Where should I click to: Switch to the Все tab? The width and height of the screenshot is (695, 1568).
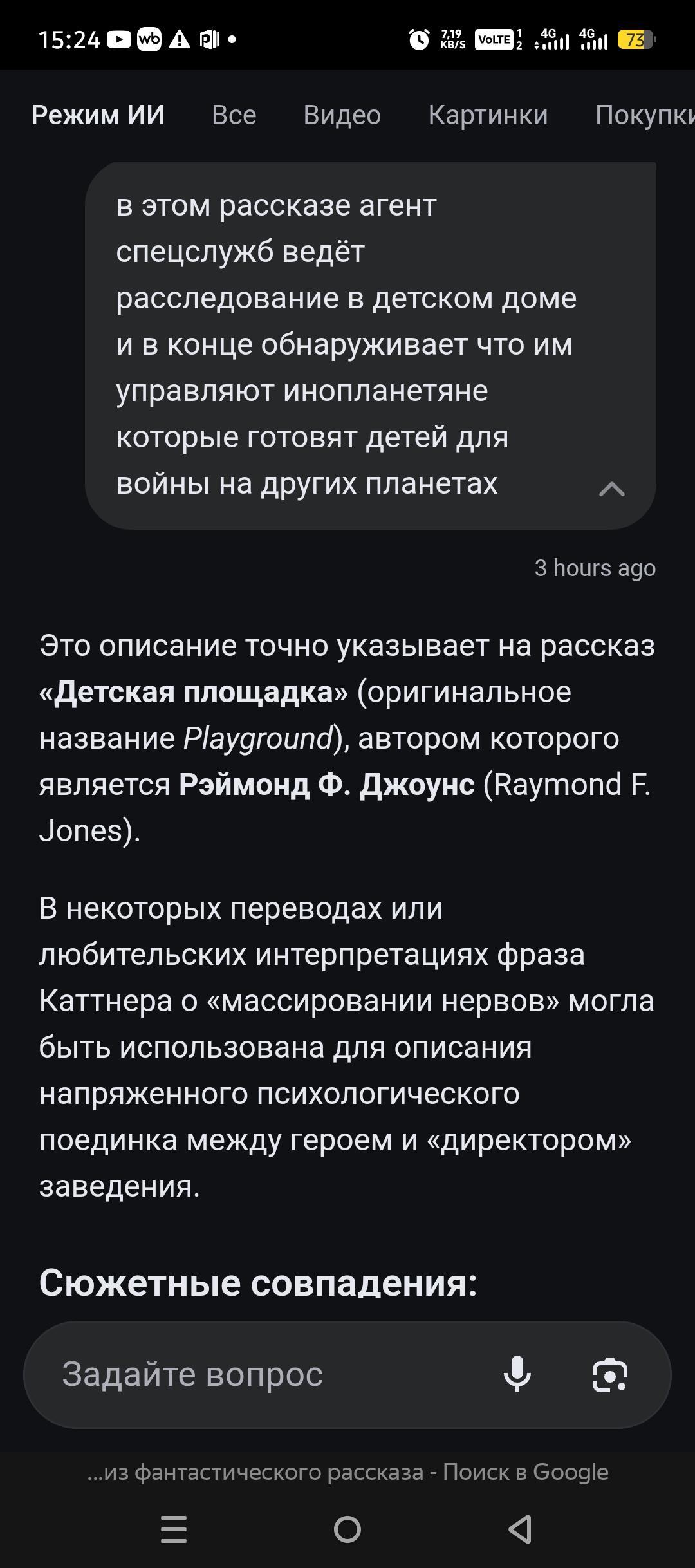234,115
